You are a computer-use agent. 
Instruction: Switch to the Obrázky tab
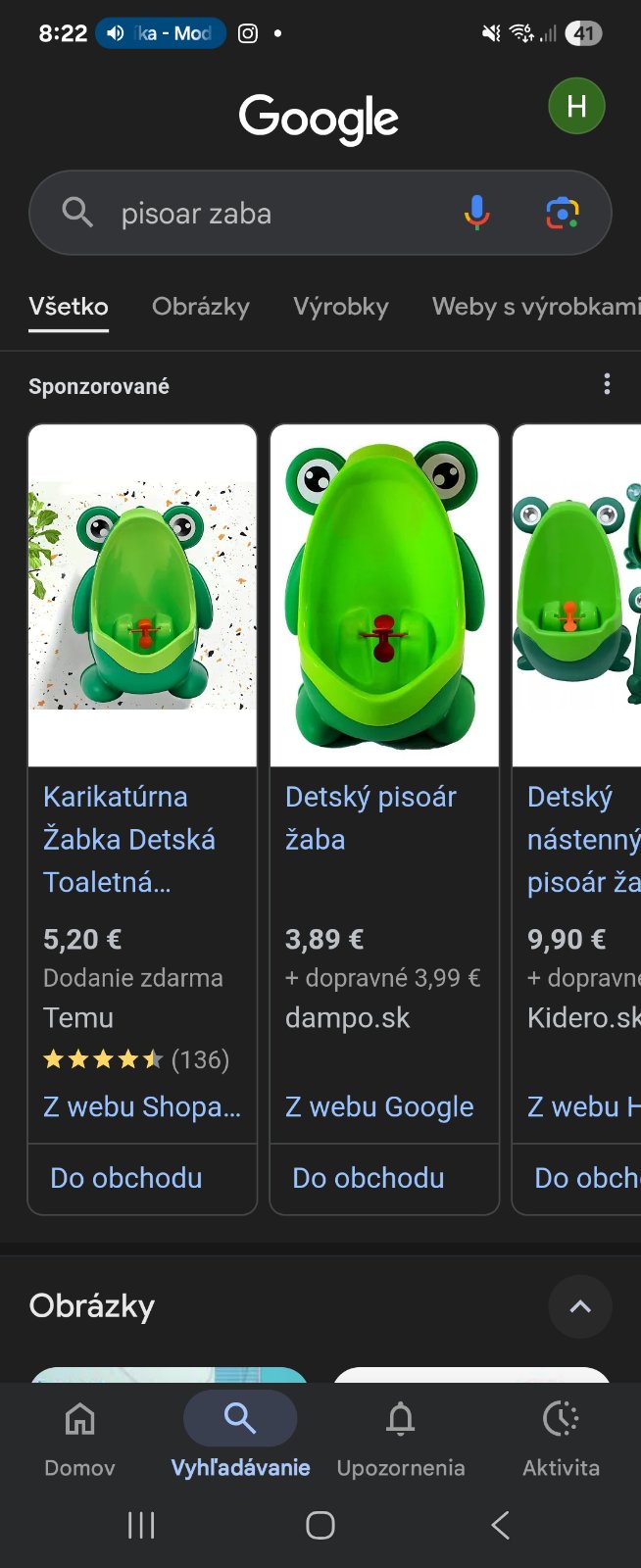point(200,307)
